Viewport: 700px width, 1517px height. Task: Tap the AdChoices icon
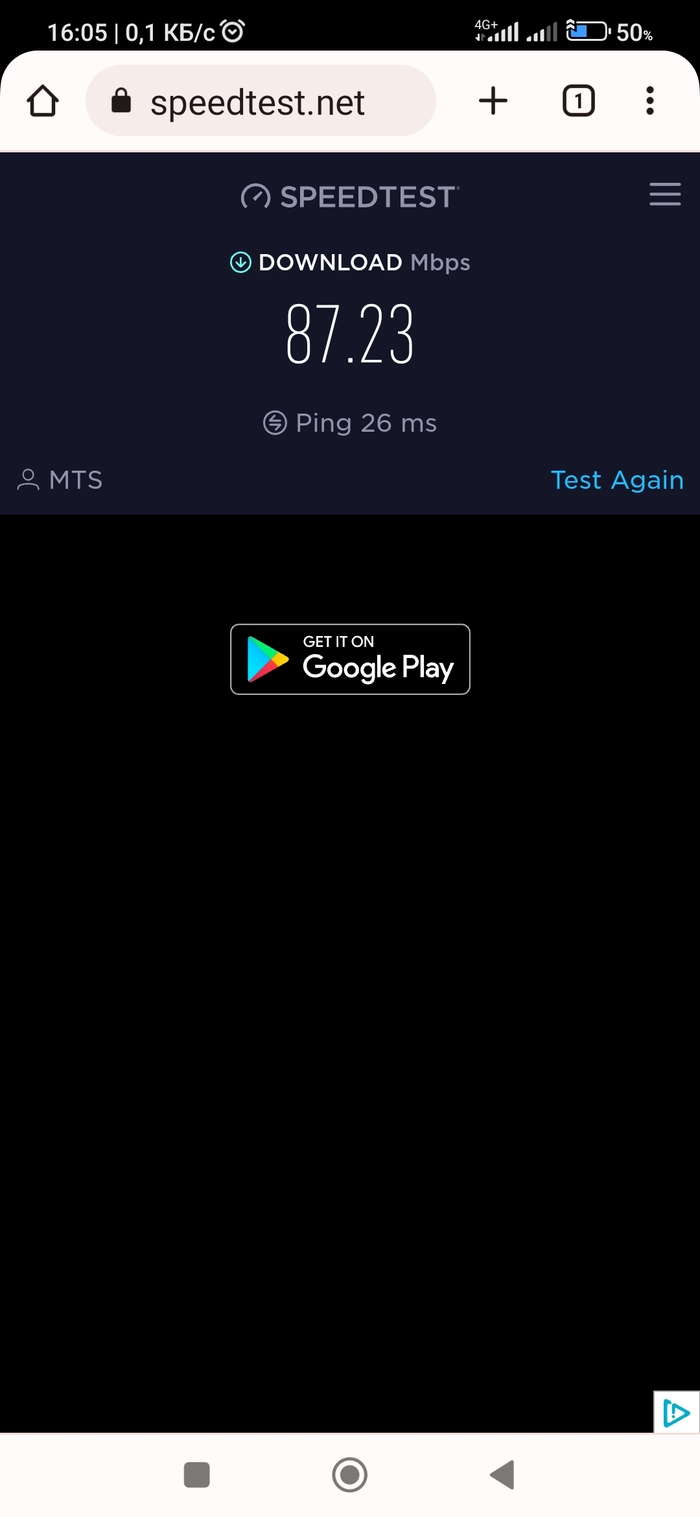(676, 1413)
